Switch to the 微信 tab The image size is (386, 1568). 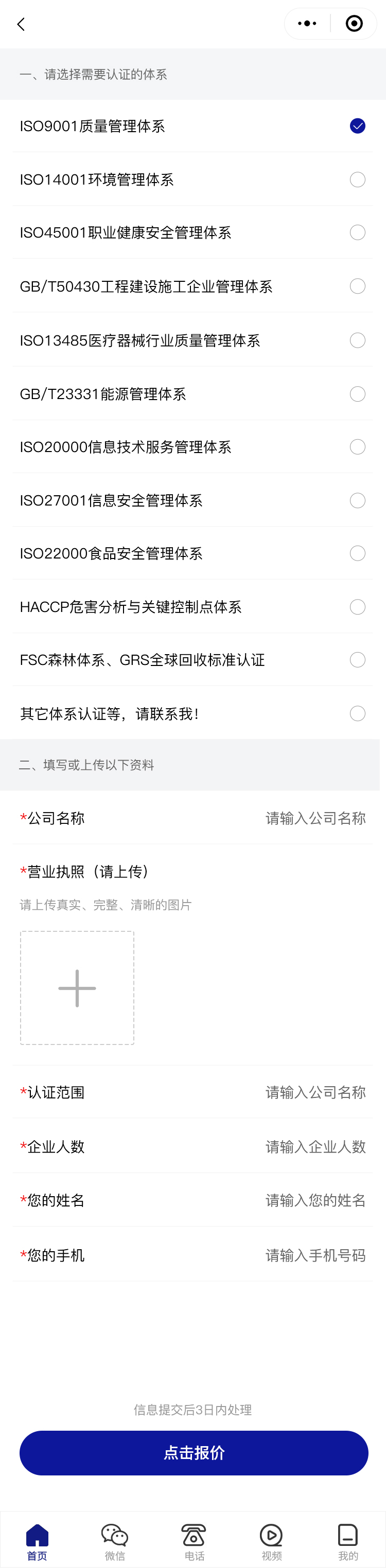click(x=115, y=1542)
